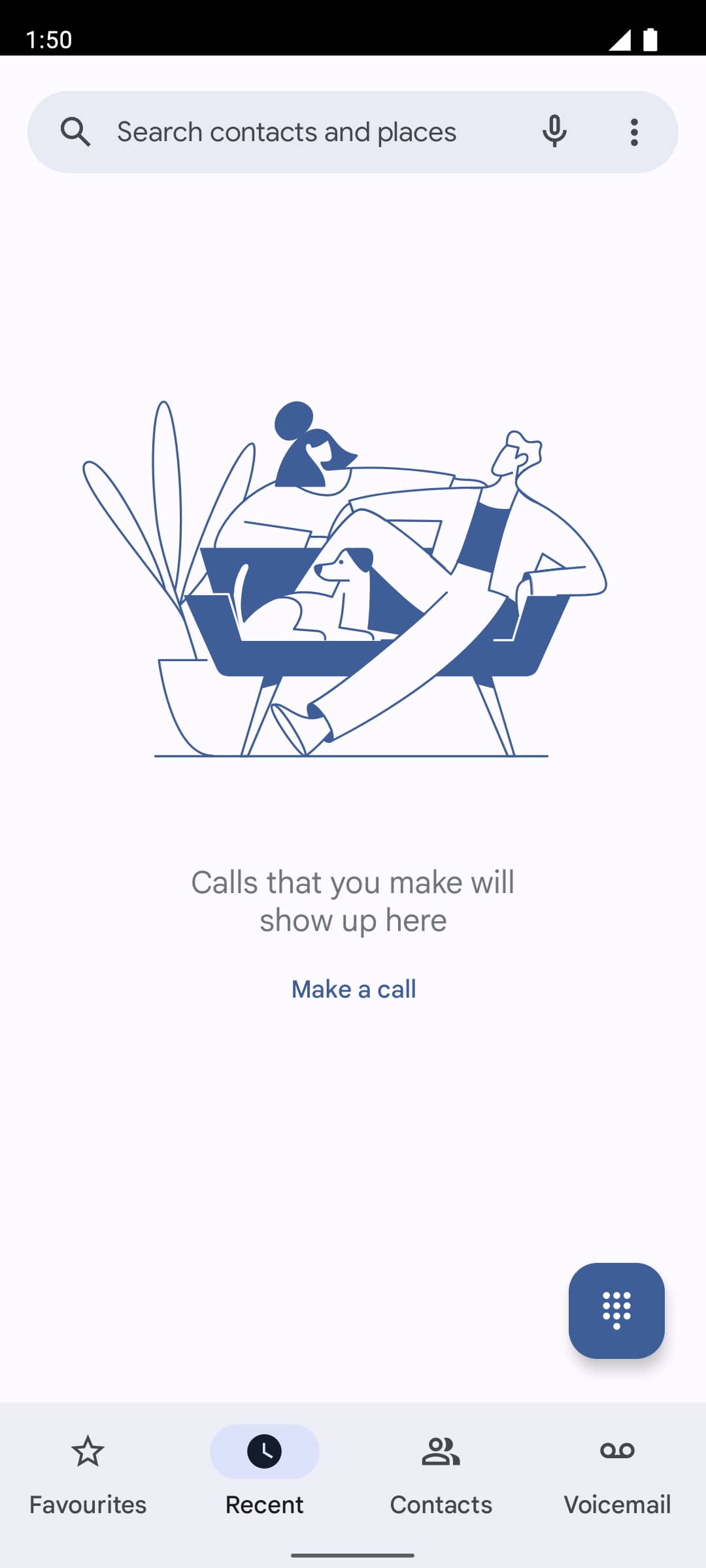The width and height of the screenshot is (706, 1568).
Task: Select the Recent tab
Action: 265,1474
